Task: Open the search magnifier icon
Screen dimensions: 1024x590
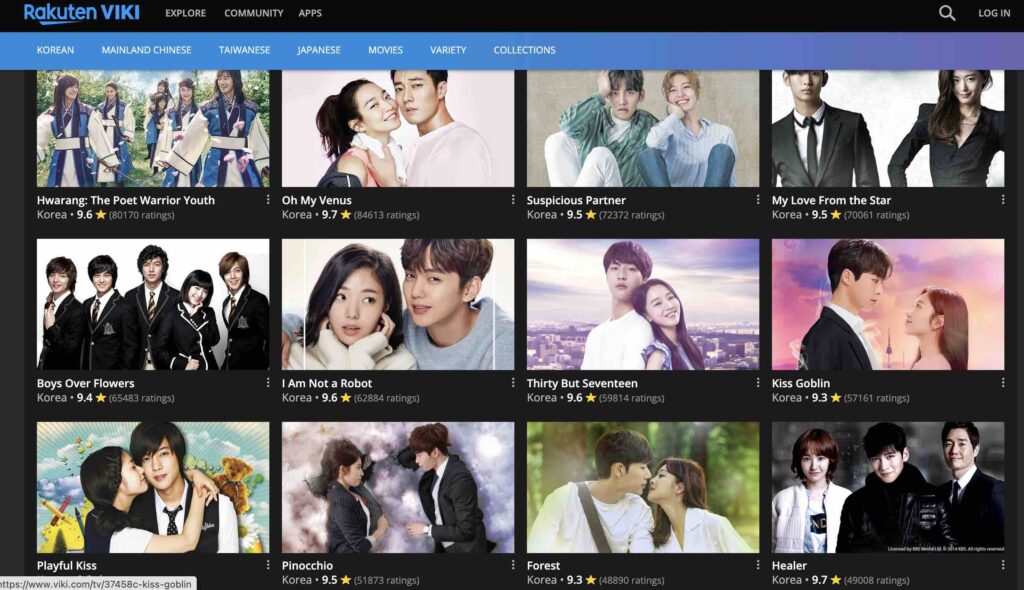Action: (947, 13)
